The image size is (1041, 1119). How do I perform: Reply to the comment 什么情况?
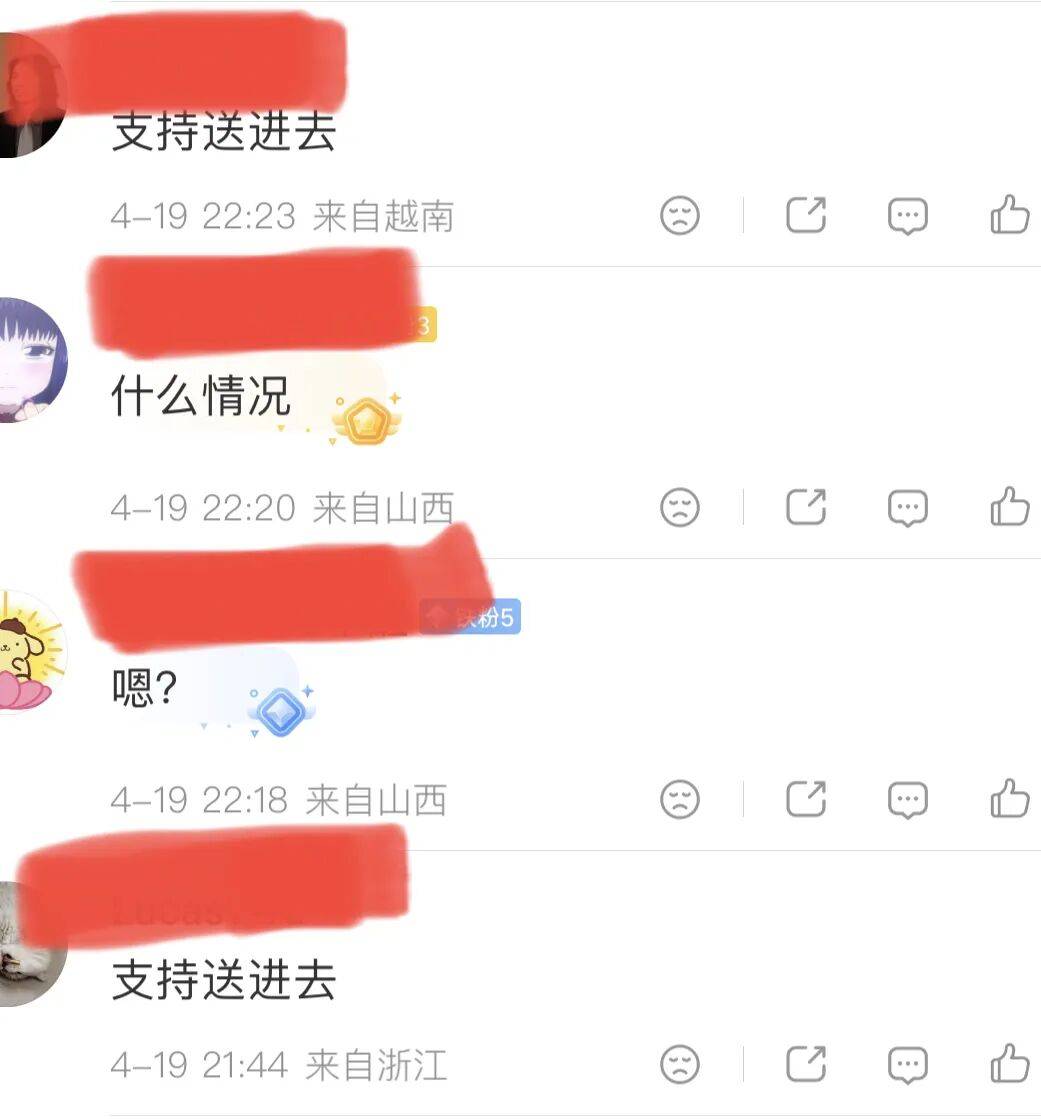[908, 507]
